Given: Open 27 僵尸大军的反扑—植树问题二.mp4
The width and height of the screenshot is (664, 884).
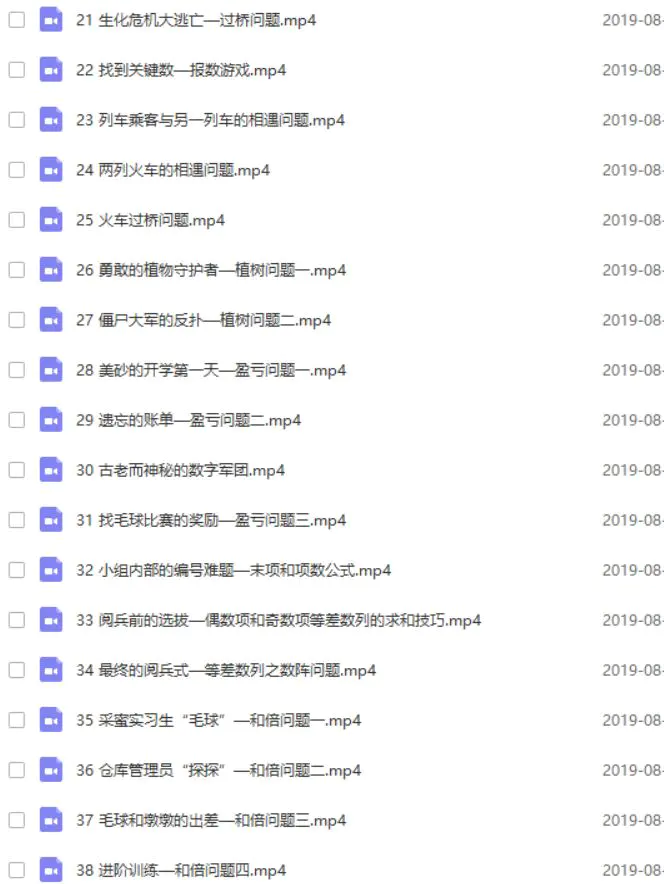Looking at the screenshot, I should (x=203, y=320).
